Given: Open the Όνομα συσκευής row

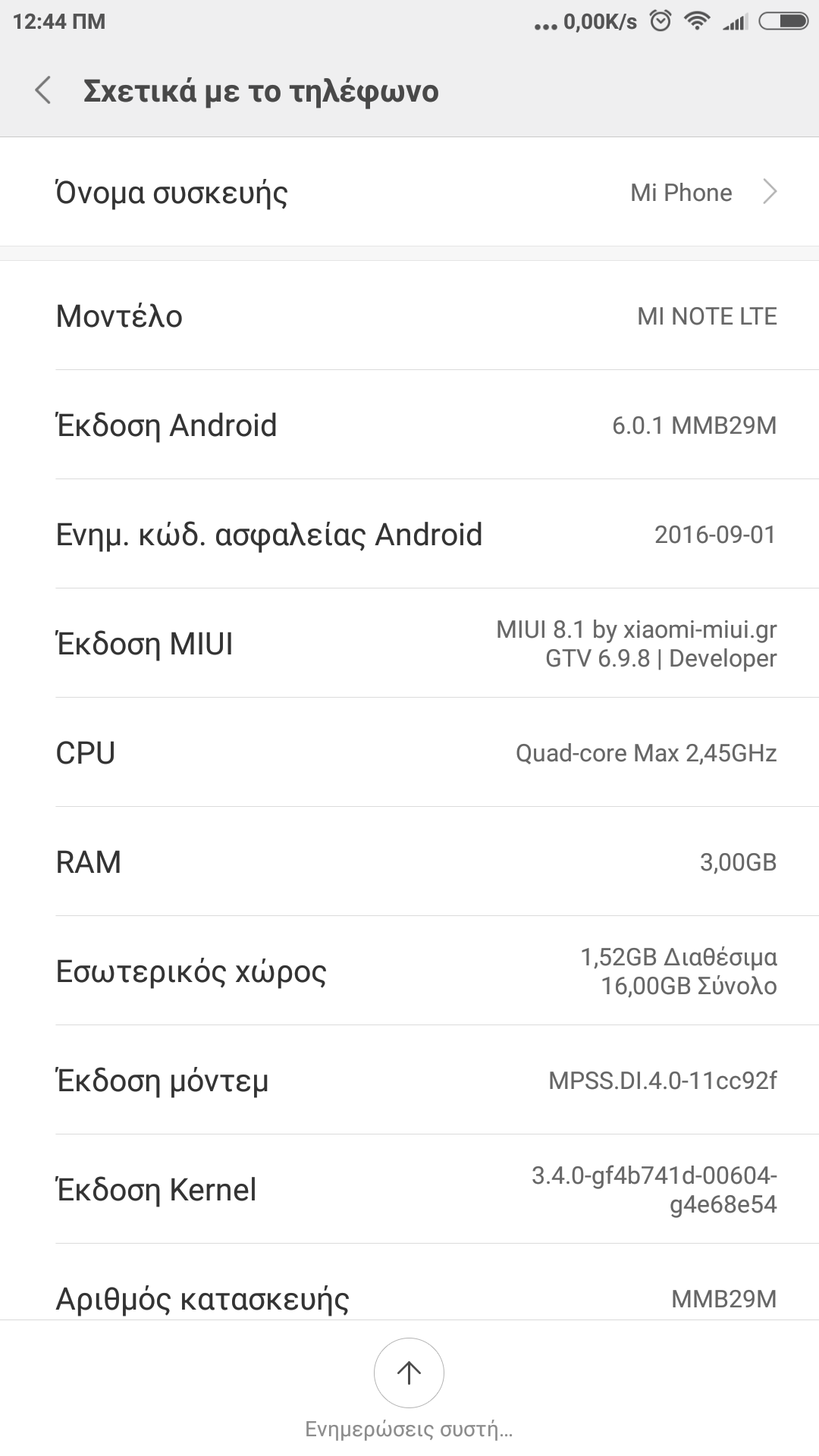Looking at the screenshot, I should (x=409, y=193).
